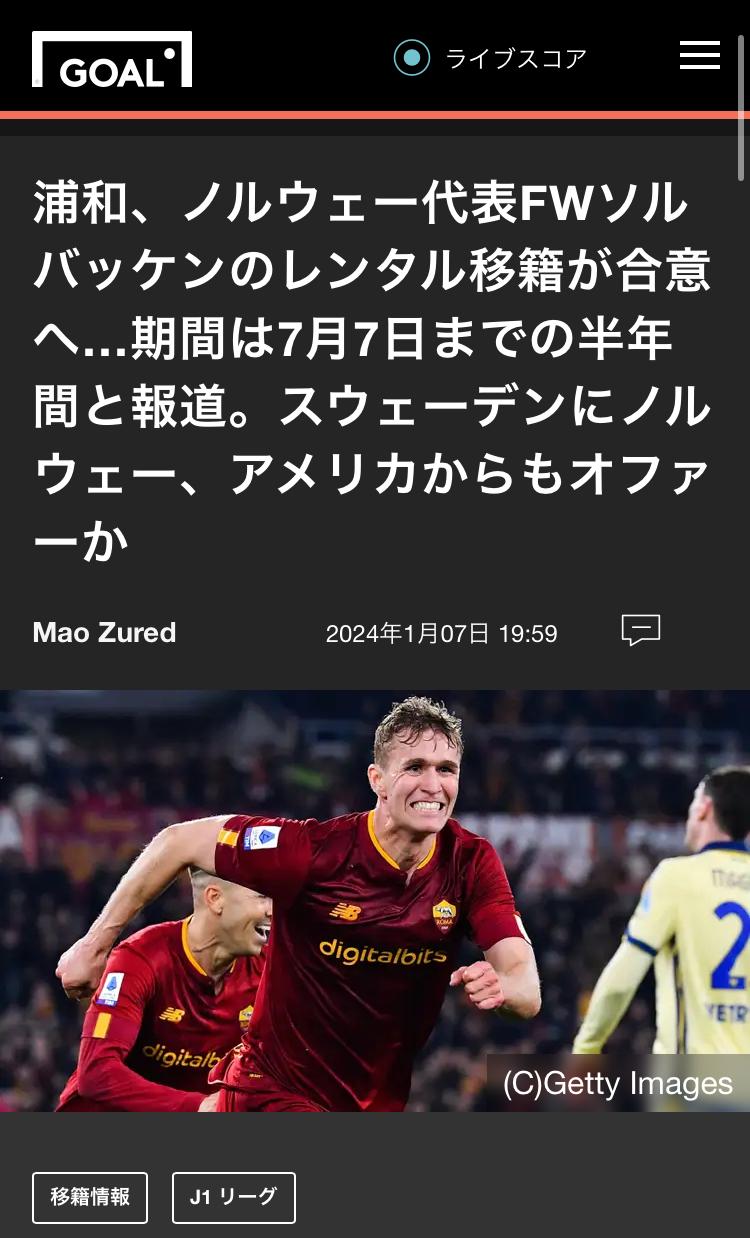This screenshot has height=1238, width=750.
Task: Go to the GOAL home logo
Action: tap(112, 60)
